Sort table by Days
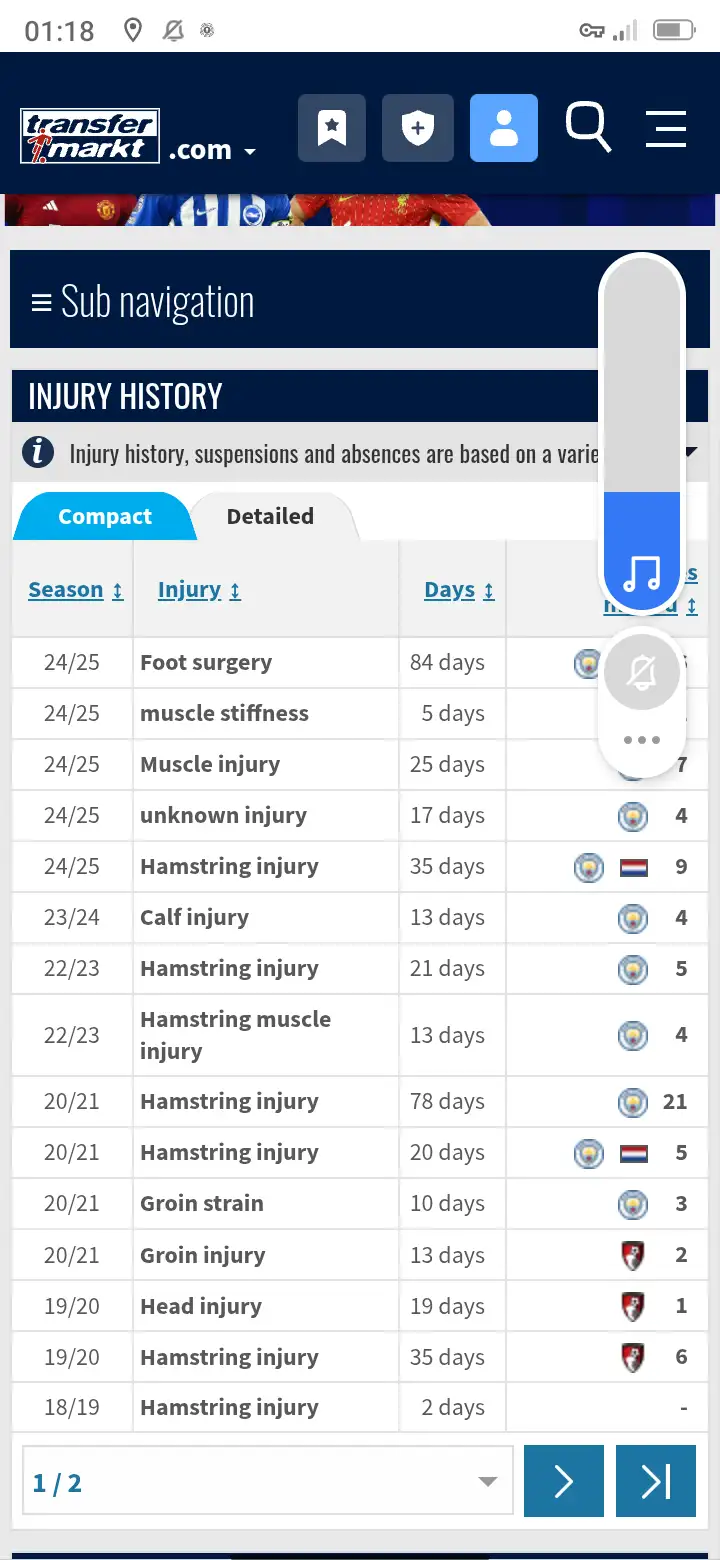720x1560 pixels. tap(459, 590)
